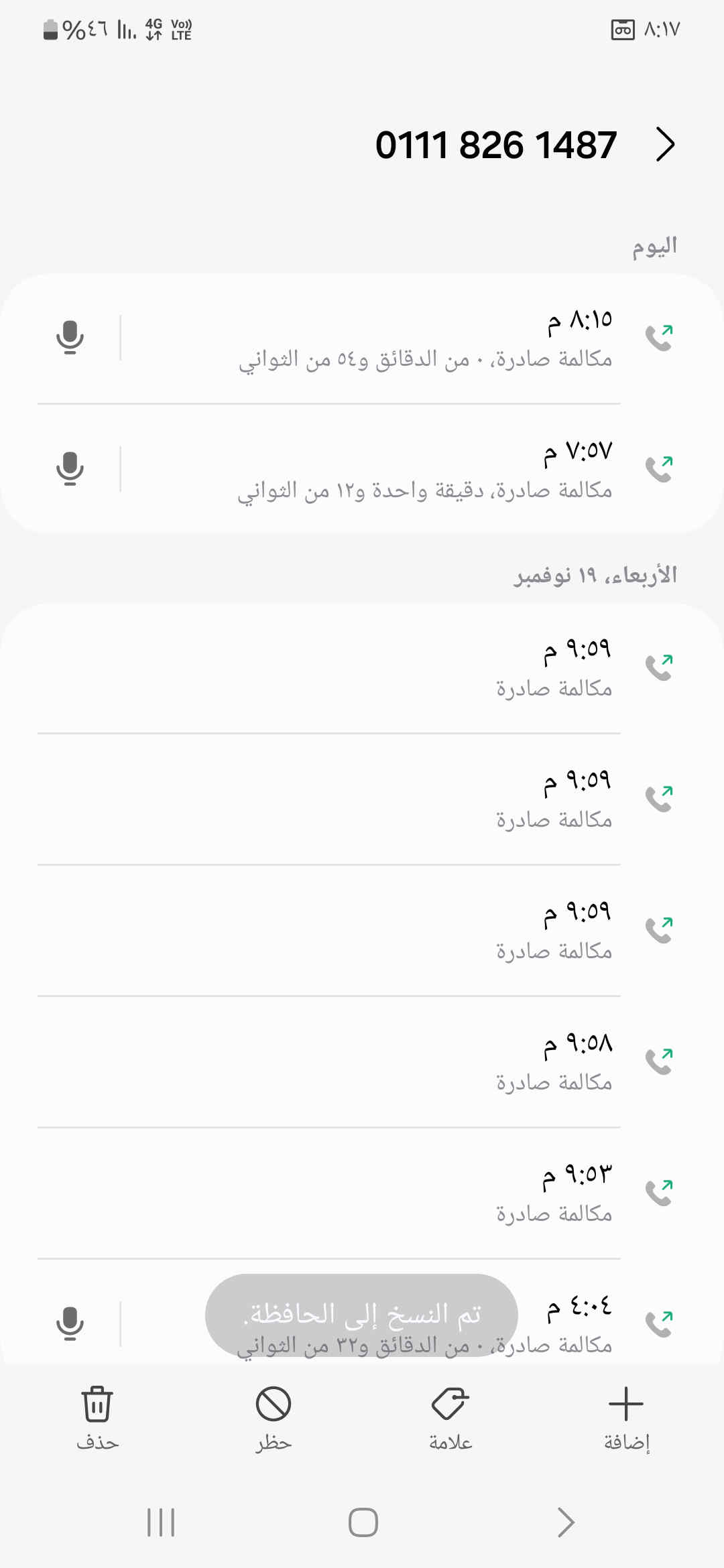Play recording of the ٤:٠٤ م call
724x1568 pixels.
70,1323
